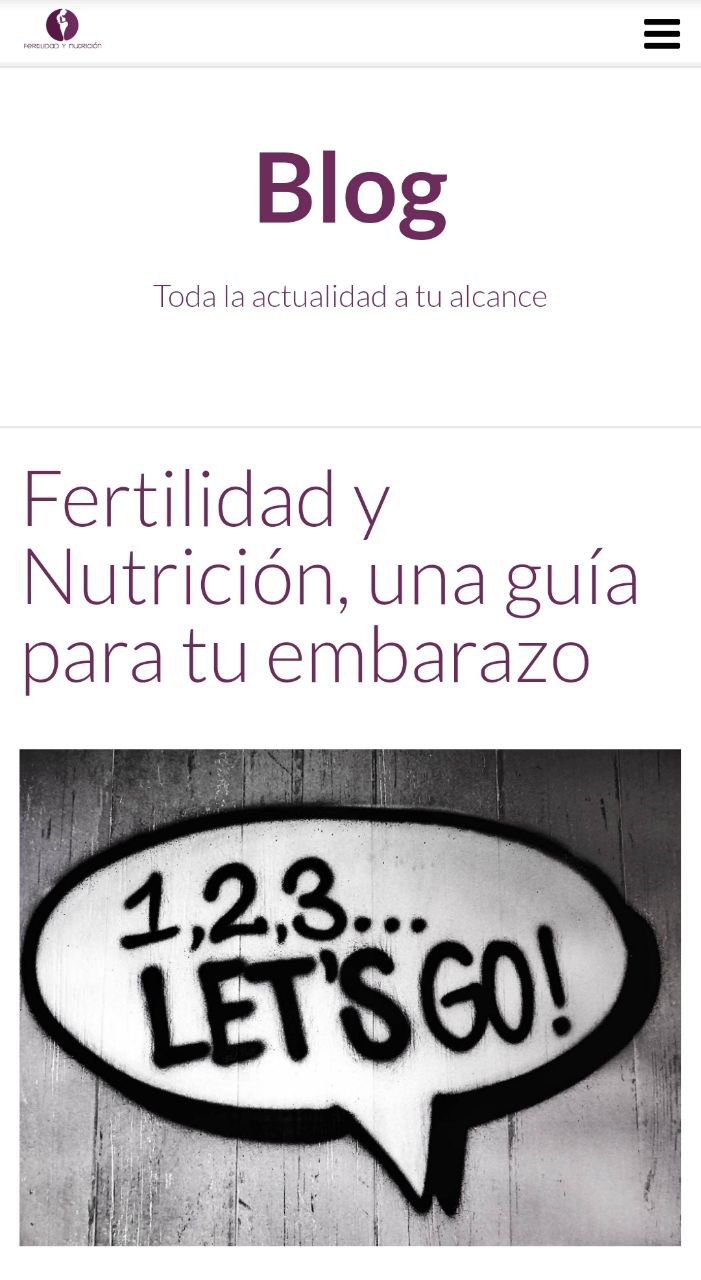This screenshot has height=1280, width=701.
Task: Open the hamburger navigation menu
Action: coord(661,34)
